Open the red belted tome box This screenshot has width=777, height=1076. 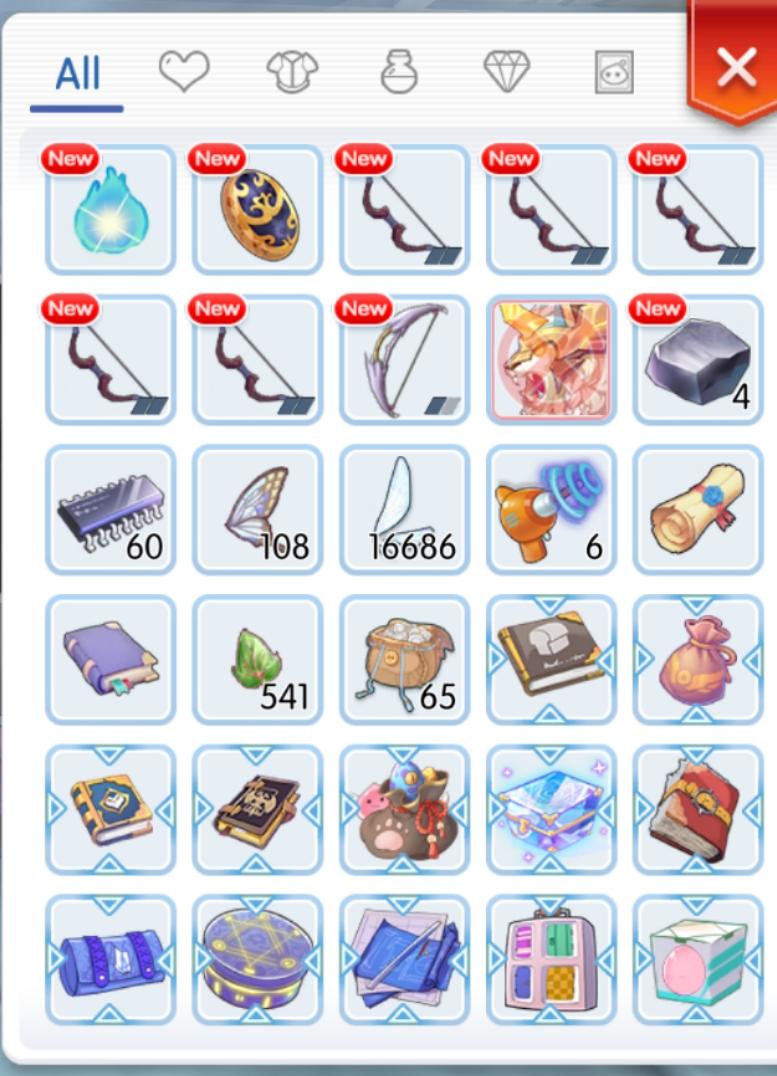698,810
